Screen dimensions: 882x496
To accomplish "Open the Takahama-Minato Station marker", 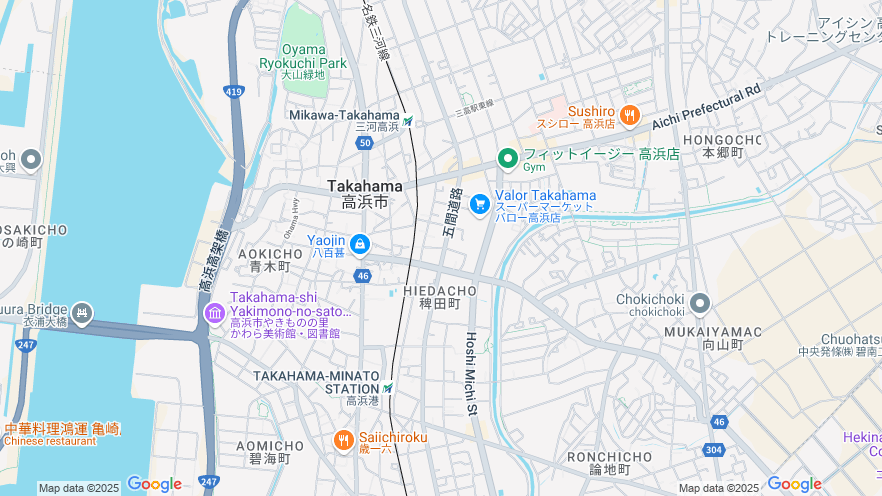I will coord(388,388).
